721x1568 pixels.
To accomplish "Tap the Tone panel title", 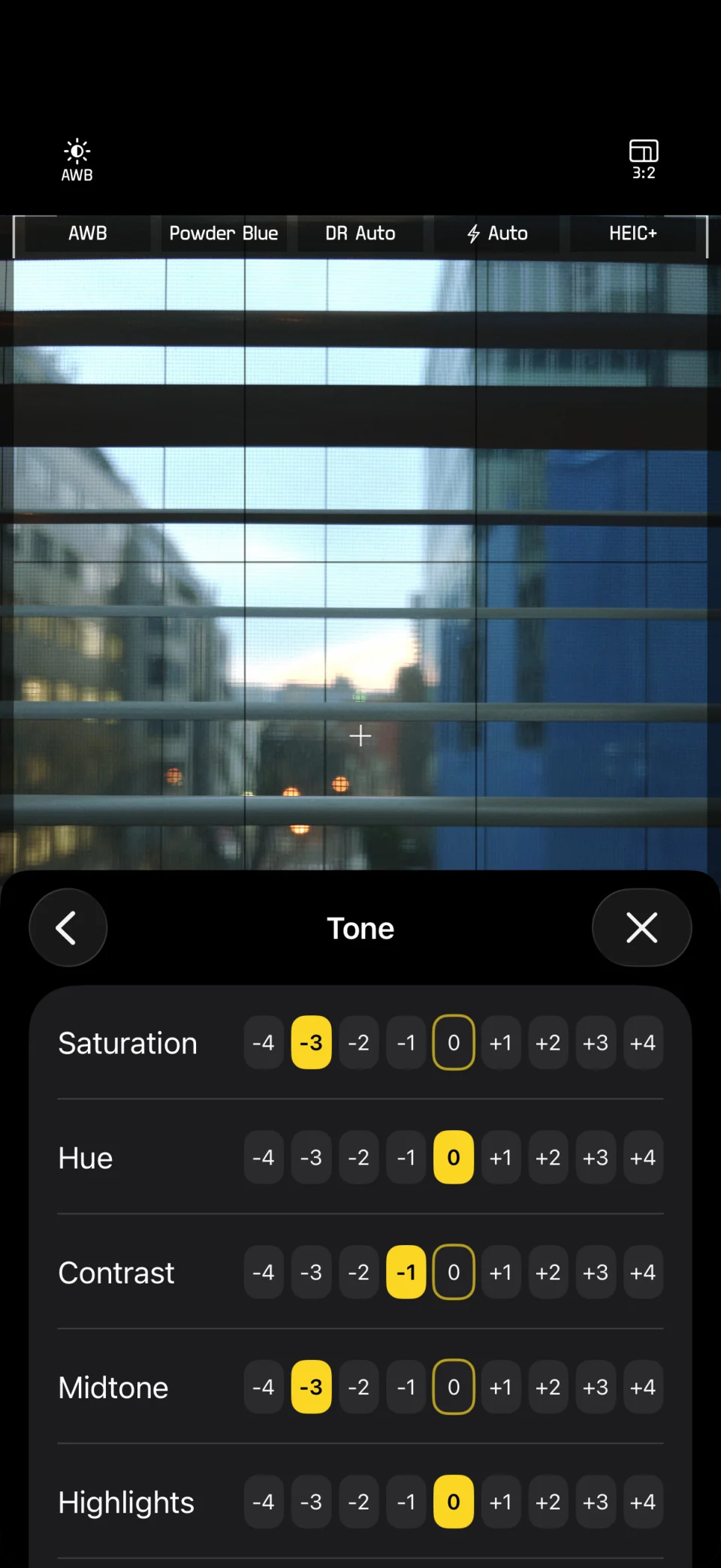I will [360, 927].
